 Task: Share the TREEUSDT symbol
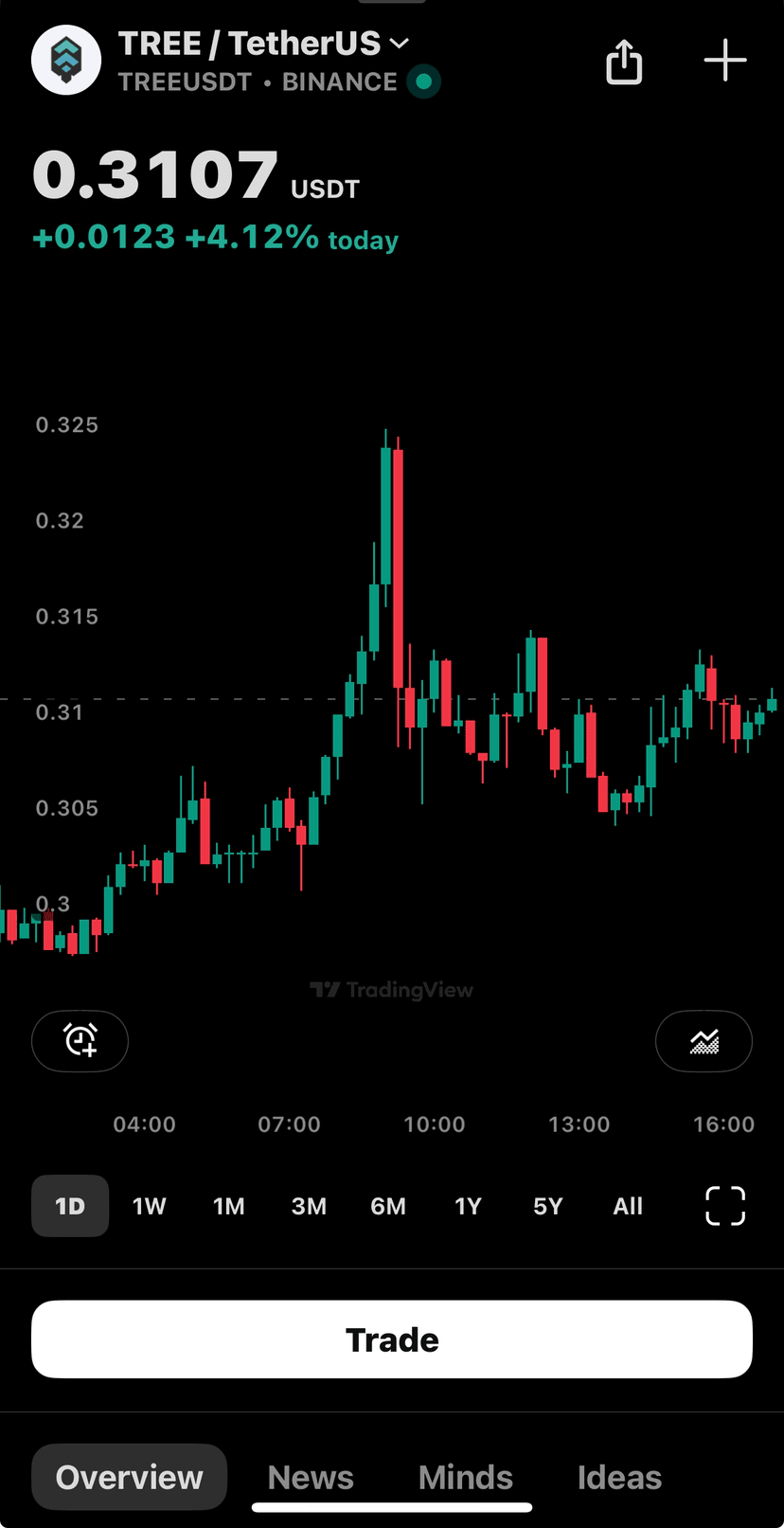pyautogui.click(x=624, y=62)
